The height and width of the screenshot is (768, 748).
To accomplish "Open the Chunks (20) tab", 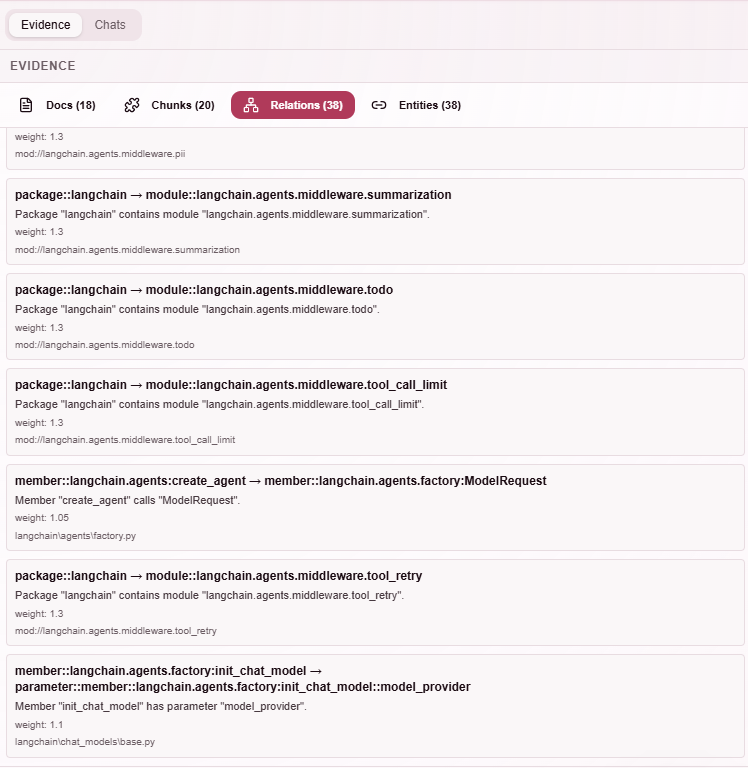I will (x=169, y=105).
